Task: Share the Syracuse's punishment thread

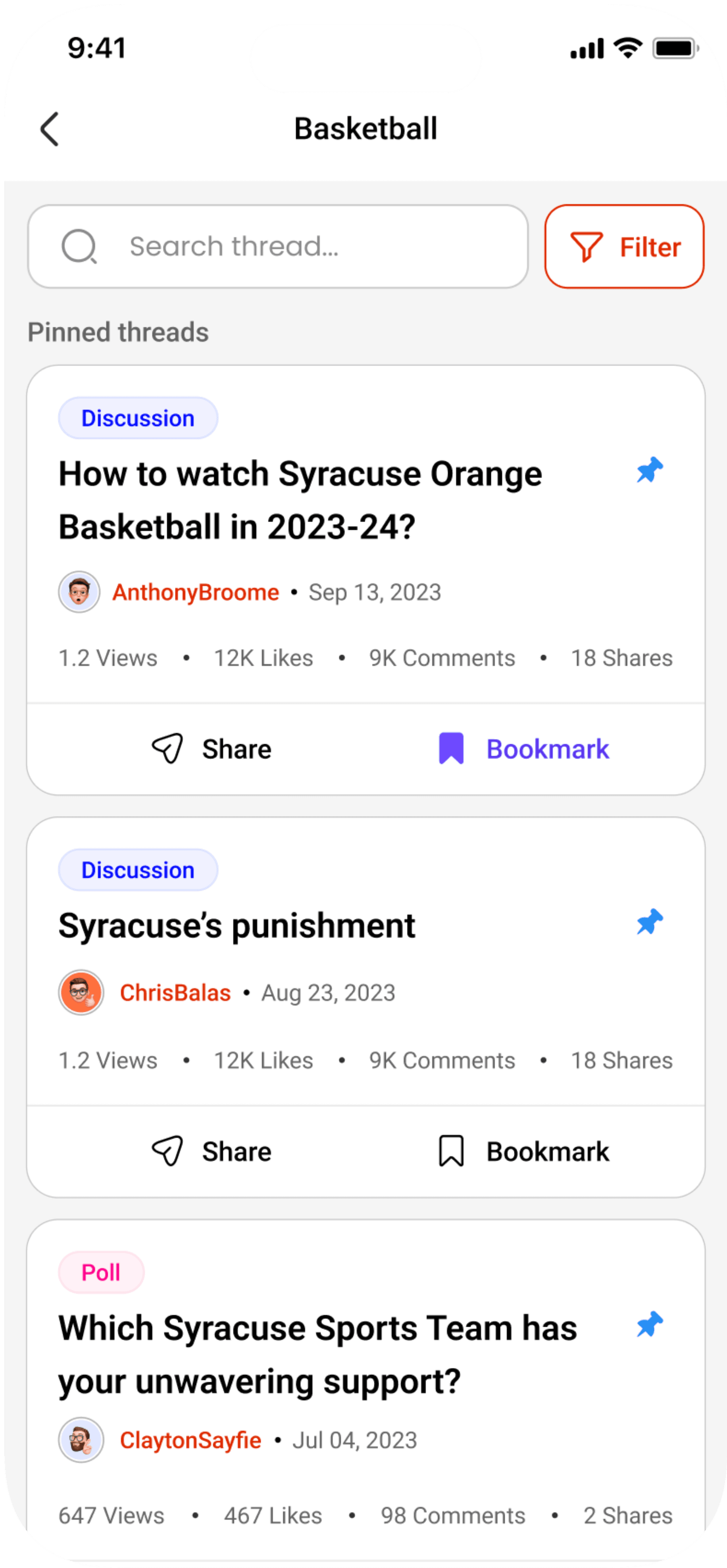Action: pyautogui.click(x=211, y=1152)
